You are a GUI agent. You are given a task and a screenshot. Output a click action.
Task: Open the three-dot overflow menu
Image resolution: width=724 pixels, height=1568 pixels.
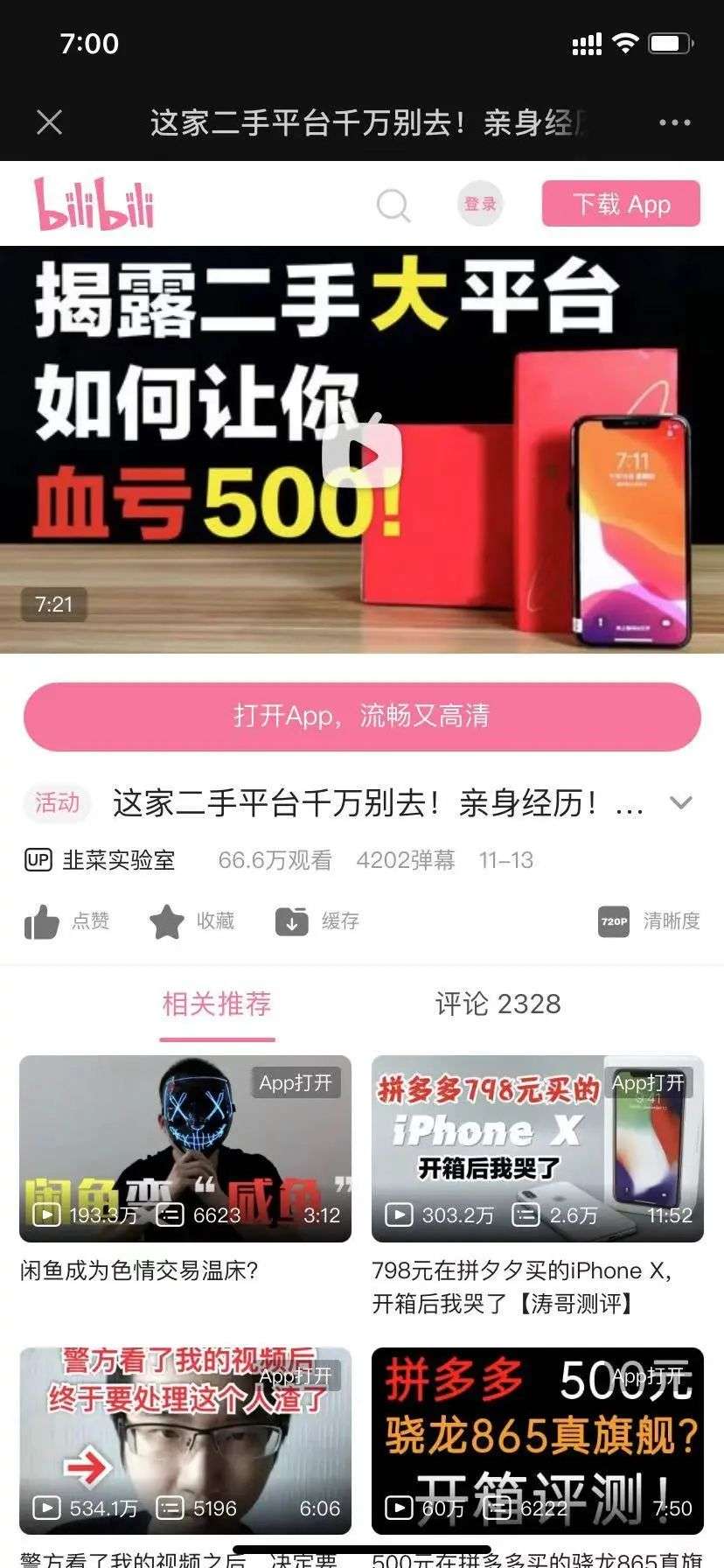pos(674,122)
